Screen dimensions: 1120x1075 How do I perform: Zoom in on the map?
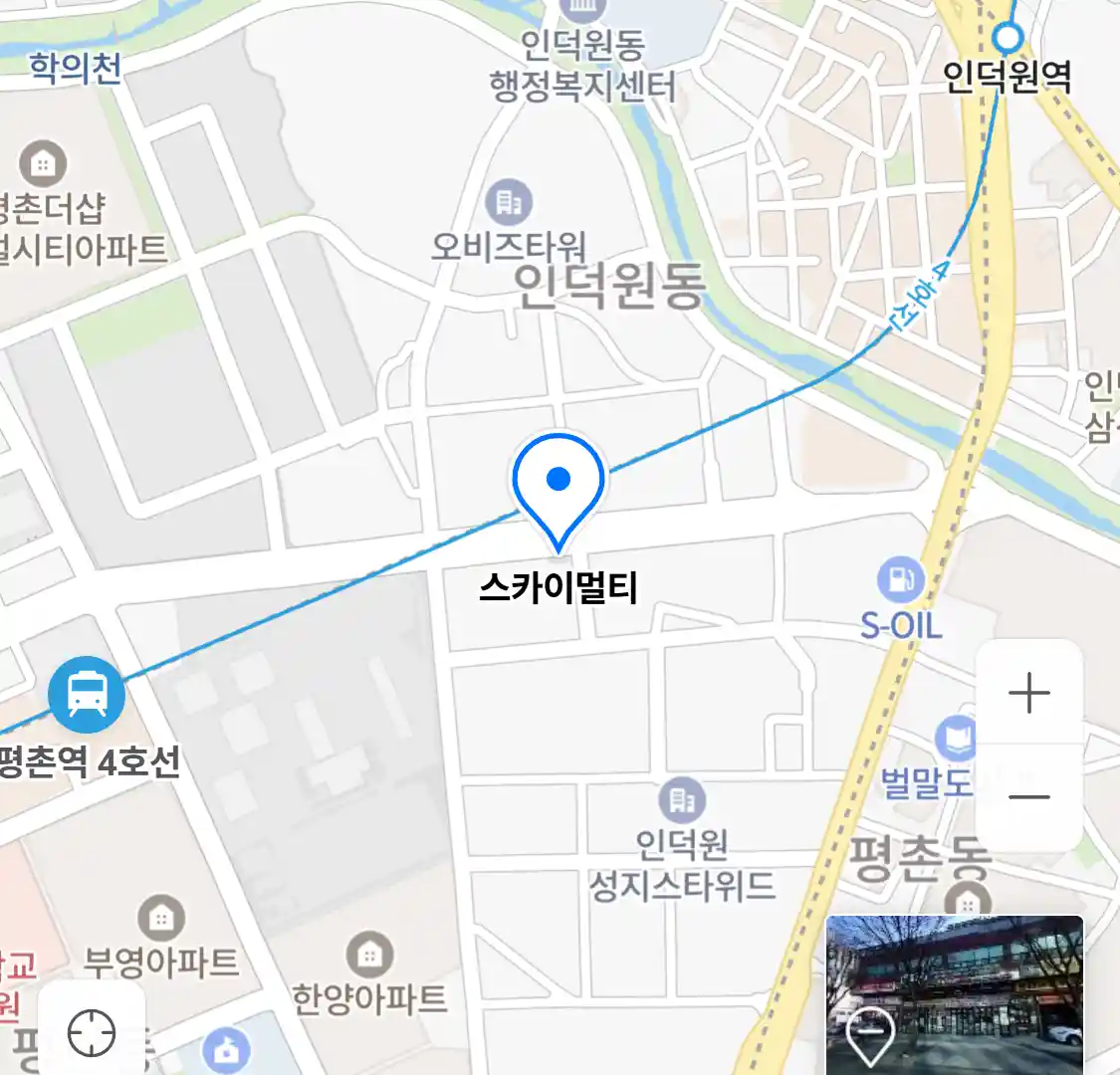pos(1028,693)
